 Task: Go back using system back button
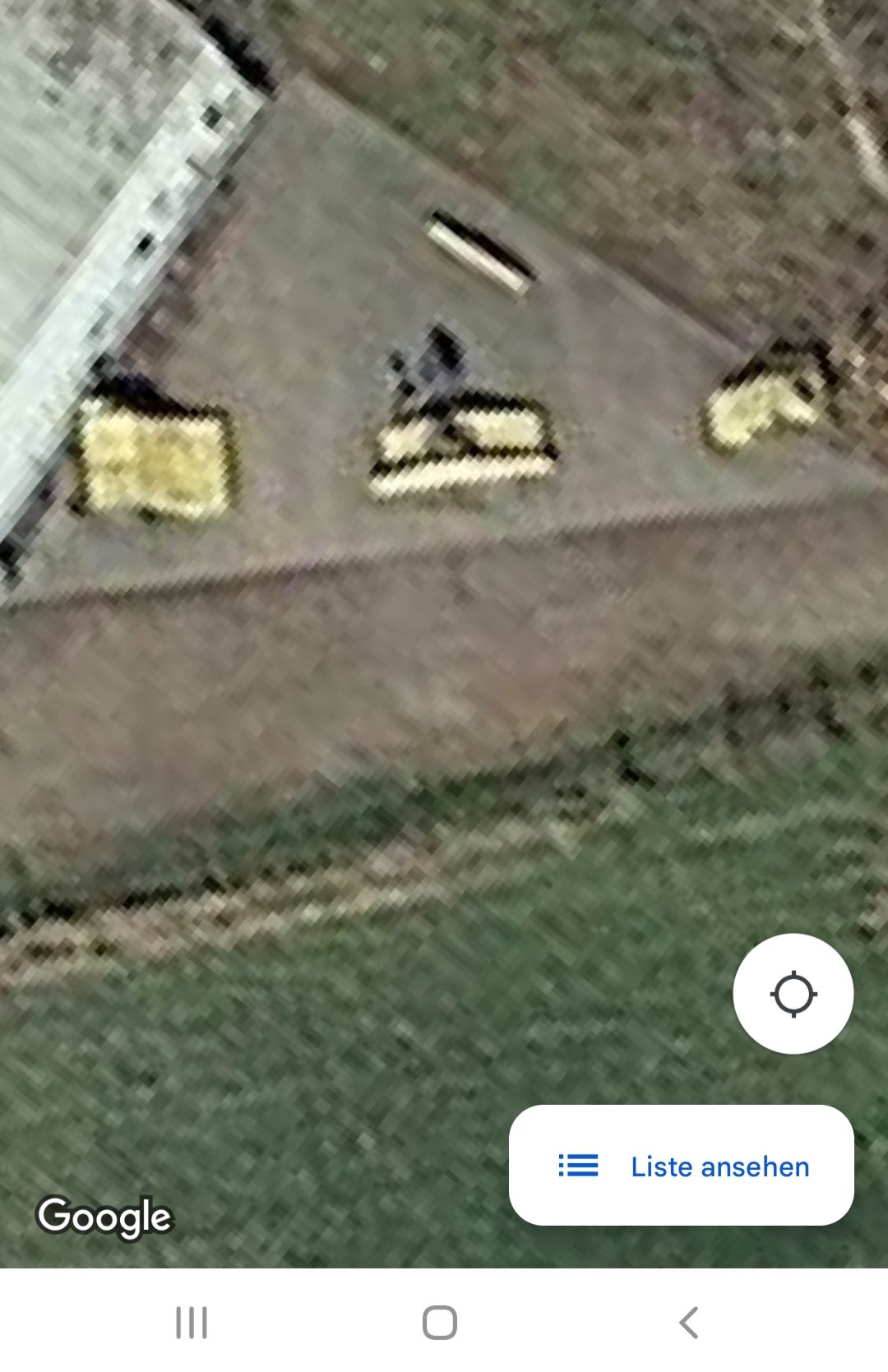[x=688, y=1323]
